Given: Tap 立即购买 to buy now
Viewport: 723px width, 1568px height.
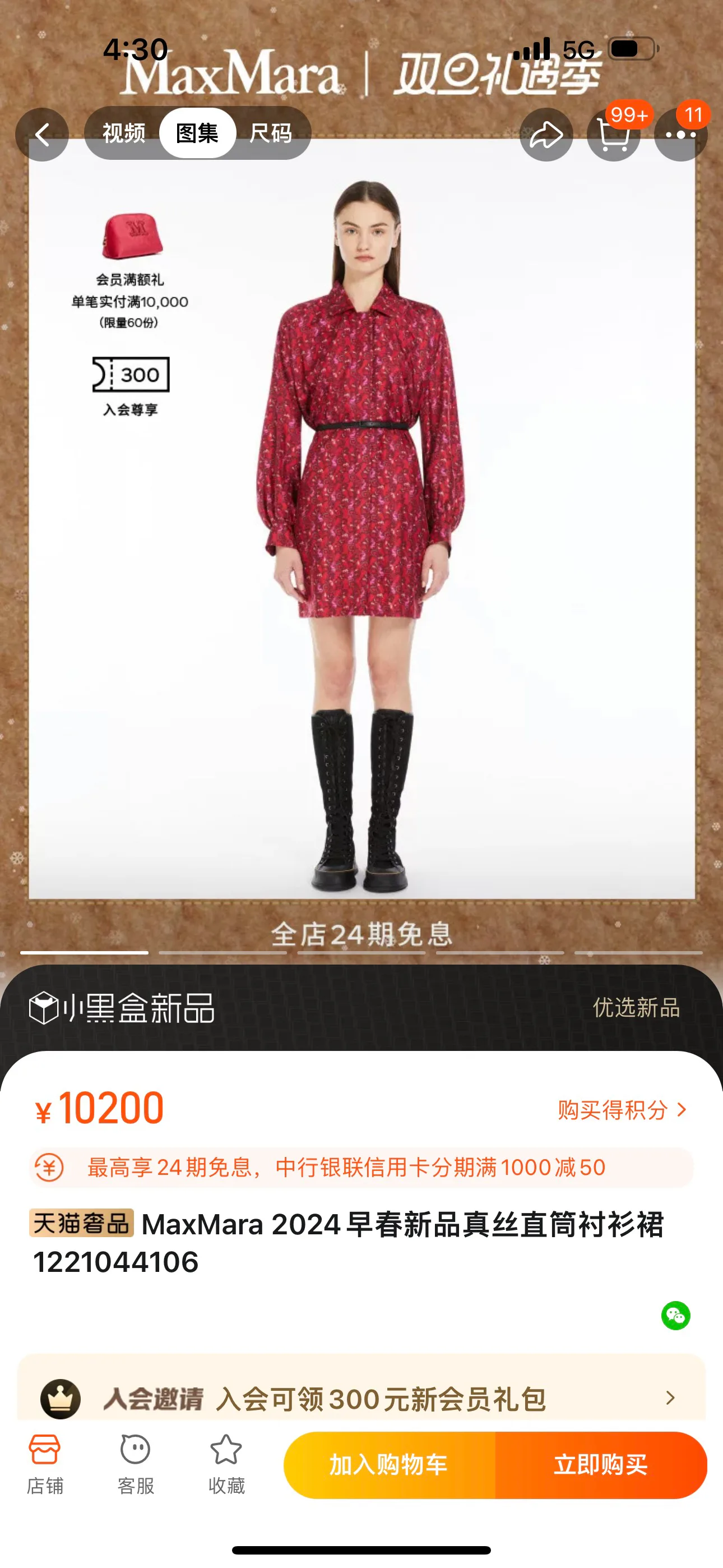Looking at the screenshot, I should point(601,1464).
